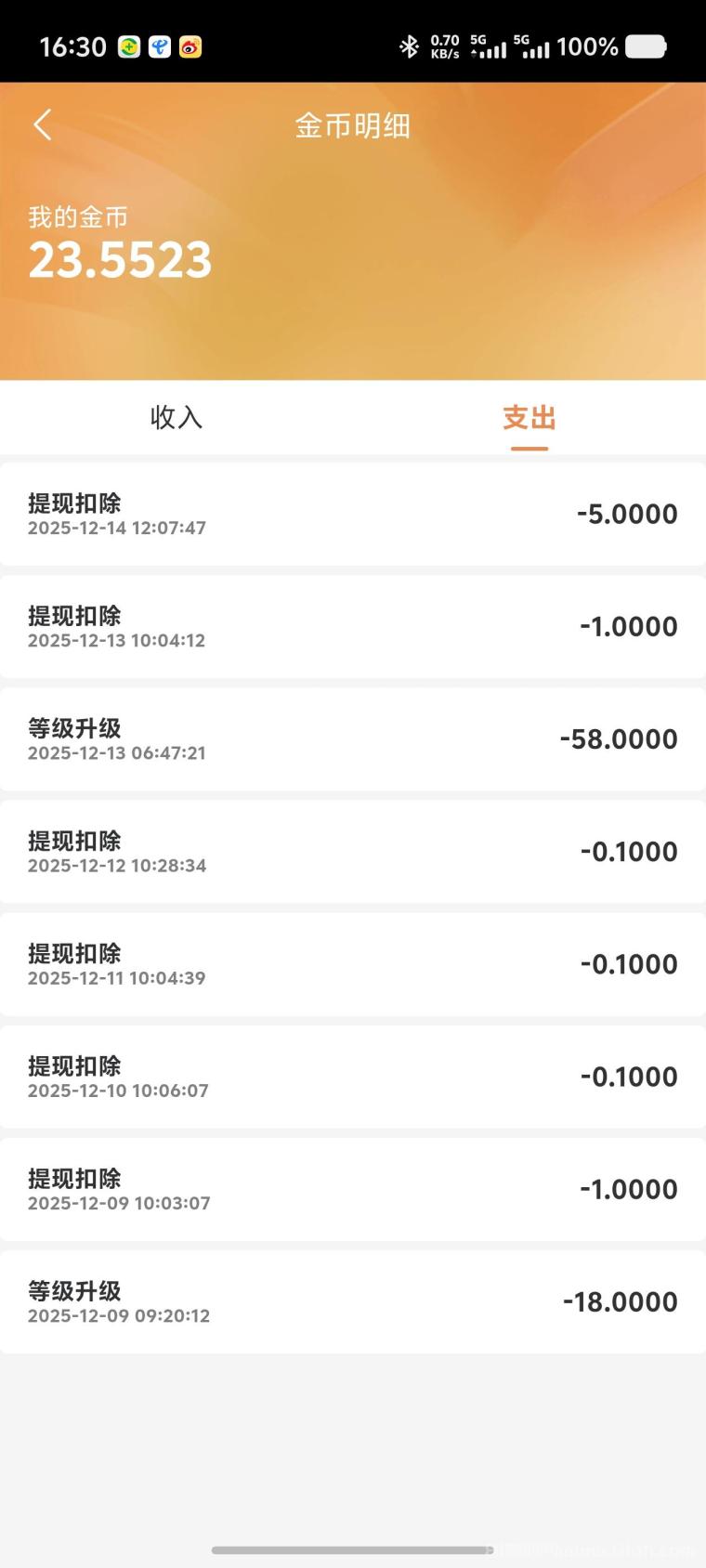Image resolution: width=706 pixels, height=1568 pixels.
Task: Select the -0.1000 entry dated 2025-12-12
Action: (353, 851)
